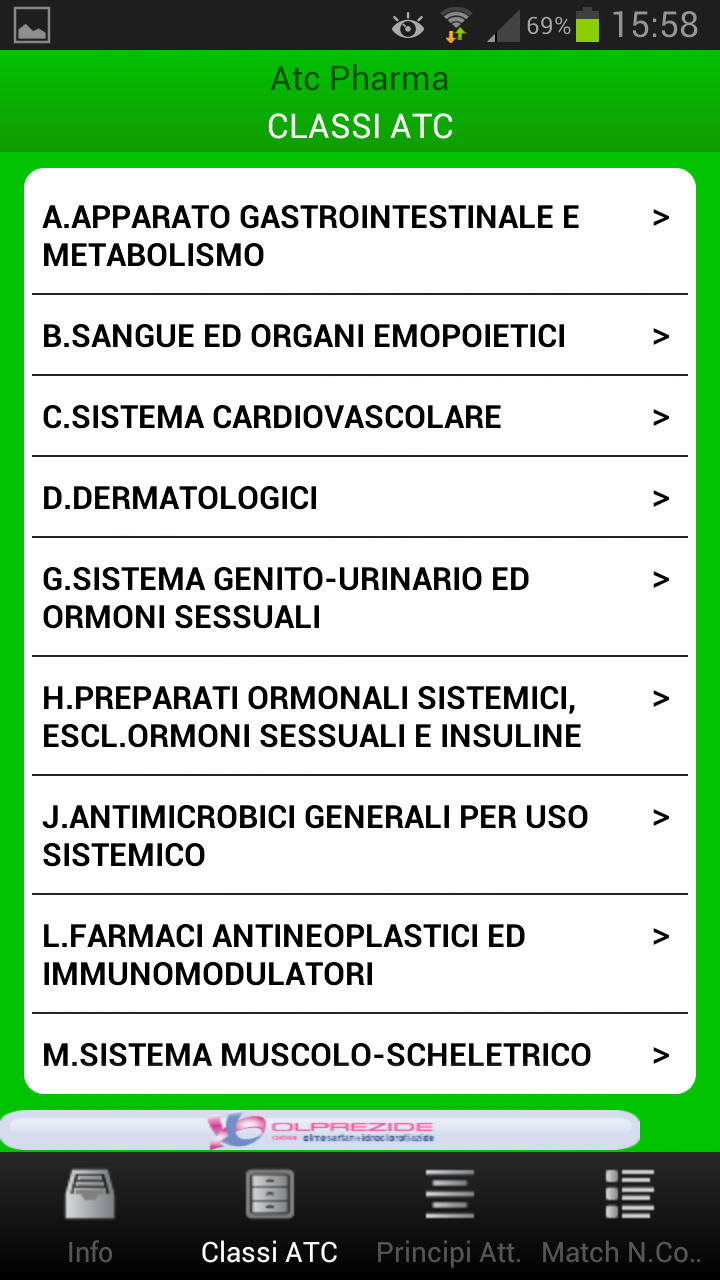Expand the H.PREPARATI ORMONALI SISTEMICI chevron
The height and width of the screenshot is (1280, 720).
[x=661, y=698]
